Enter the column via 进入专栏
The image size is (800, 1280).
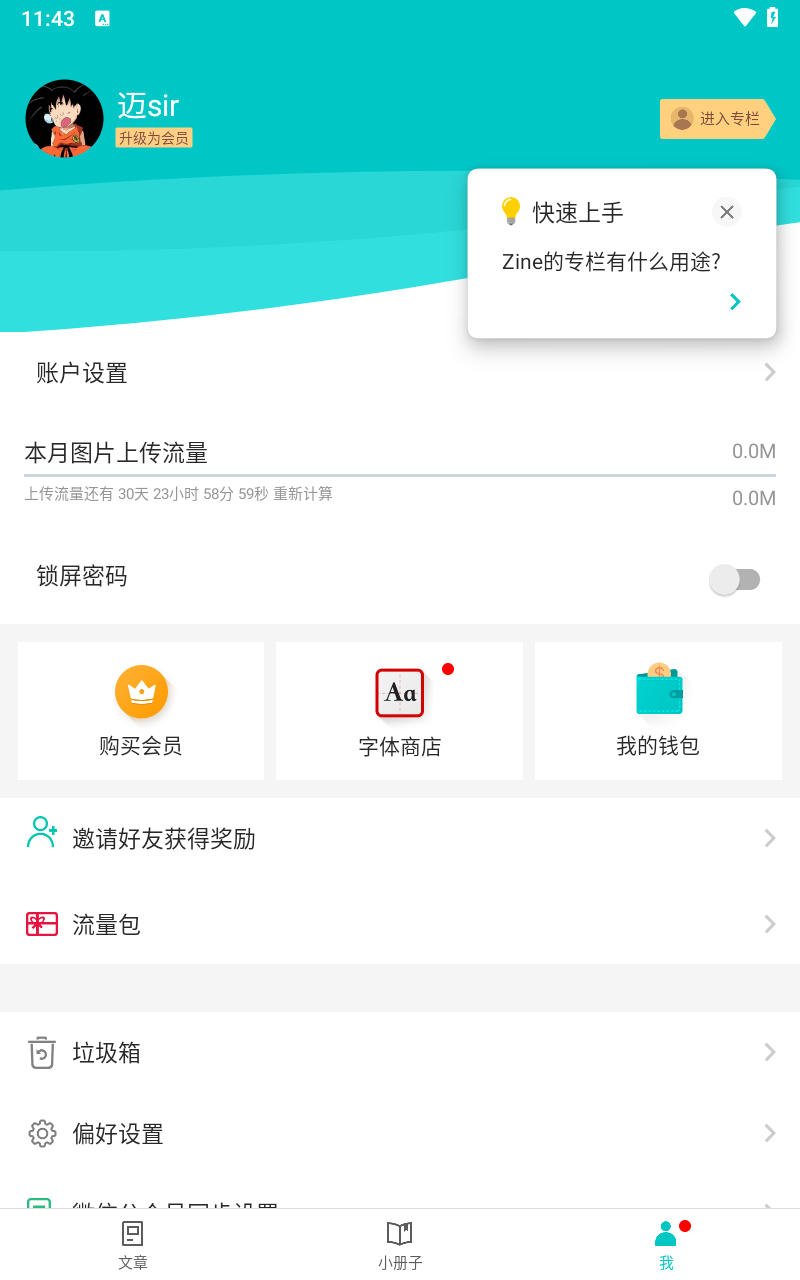click(717, 119)
